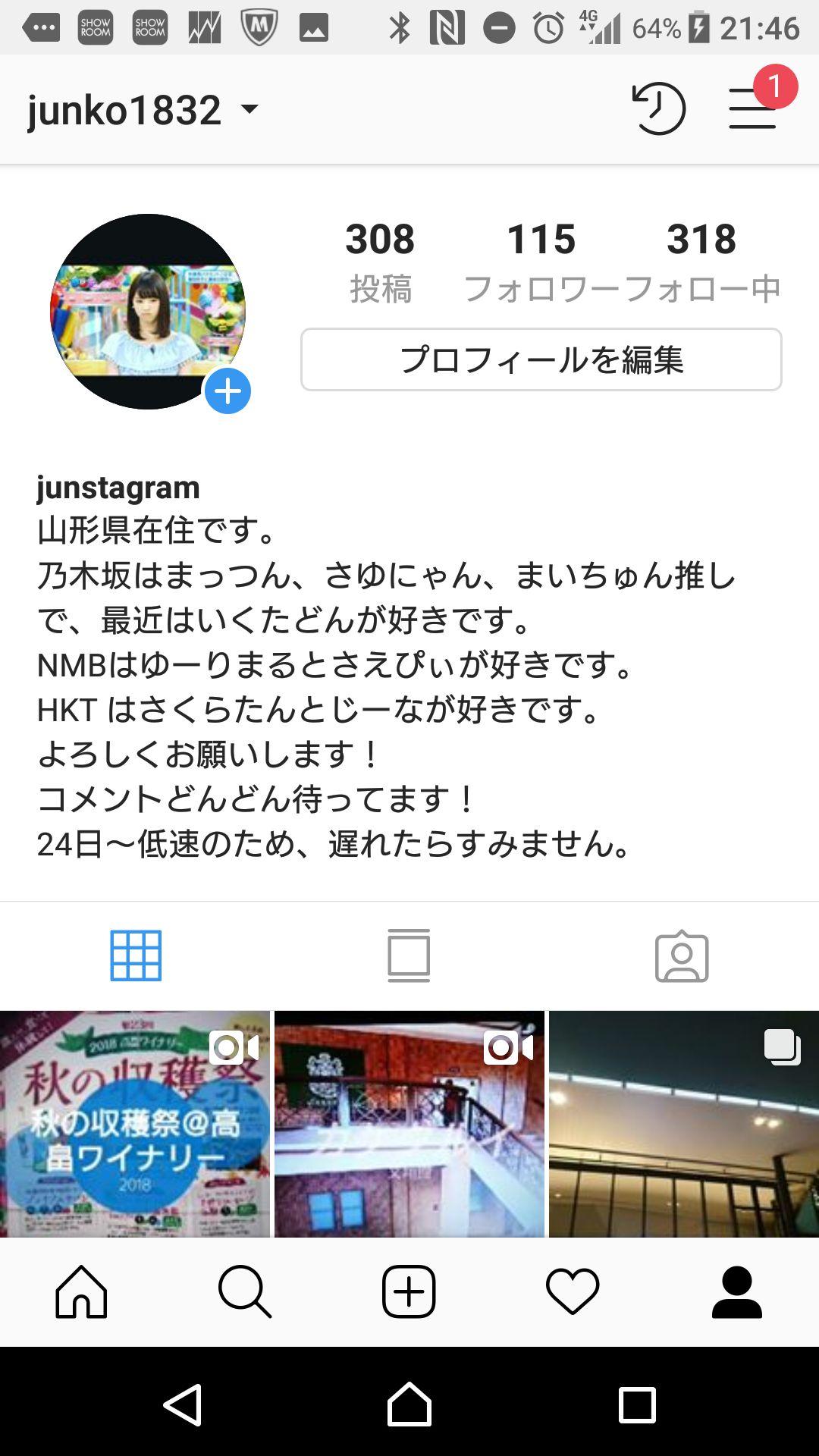
Task: Open the archive clock icon
Action: click(x=658, y=109)
